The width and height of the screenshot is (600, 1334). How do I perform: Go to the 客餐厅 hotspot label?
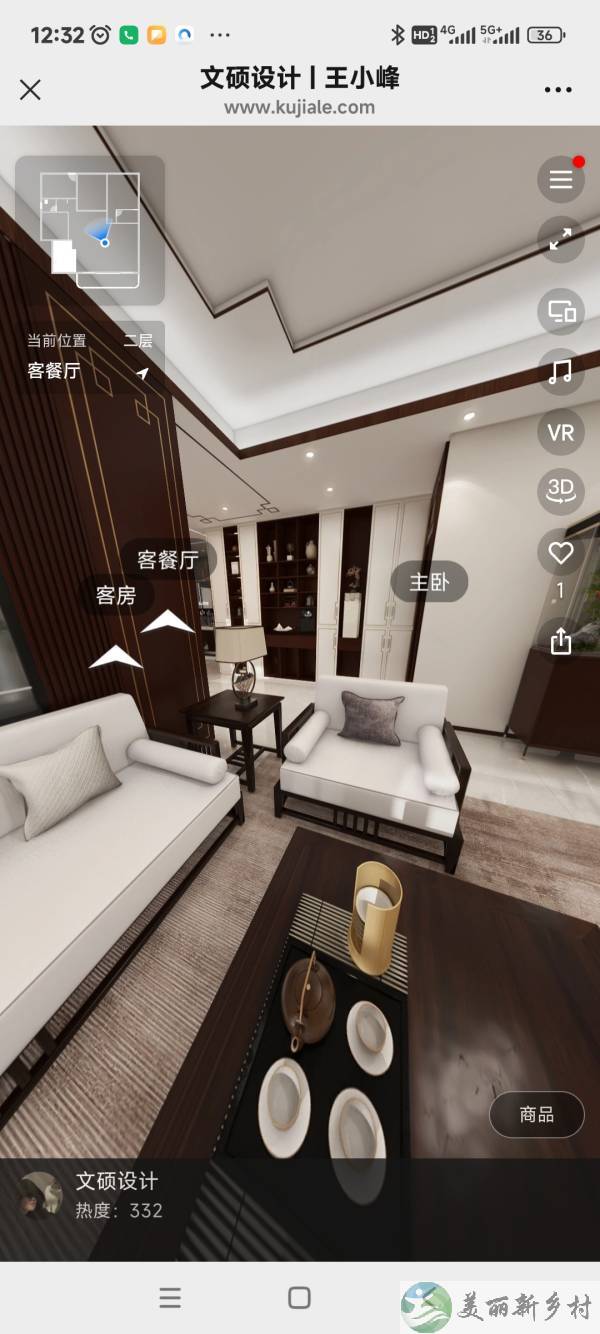[x=168, y=560]
